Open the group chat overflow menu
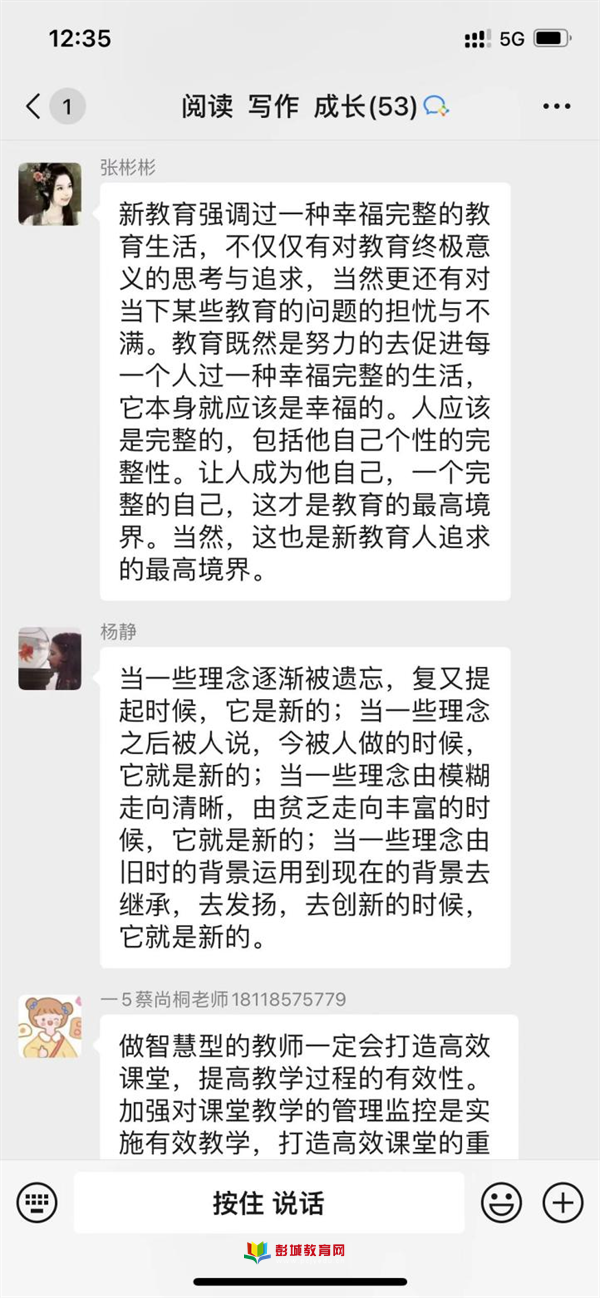600x1298 pixels. coord(556,107)
